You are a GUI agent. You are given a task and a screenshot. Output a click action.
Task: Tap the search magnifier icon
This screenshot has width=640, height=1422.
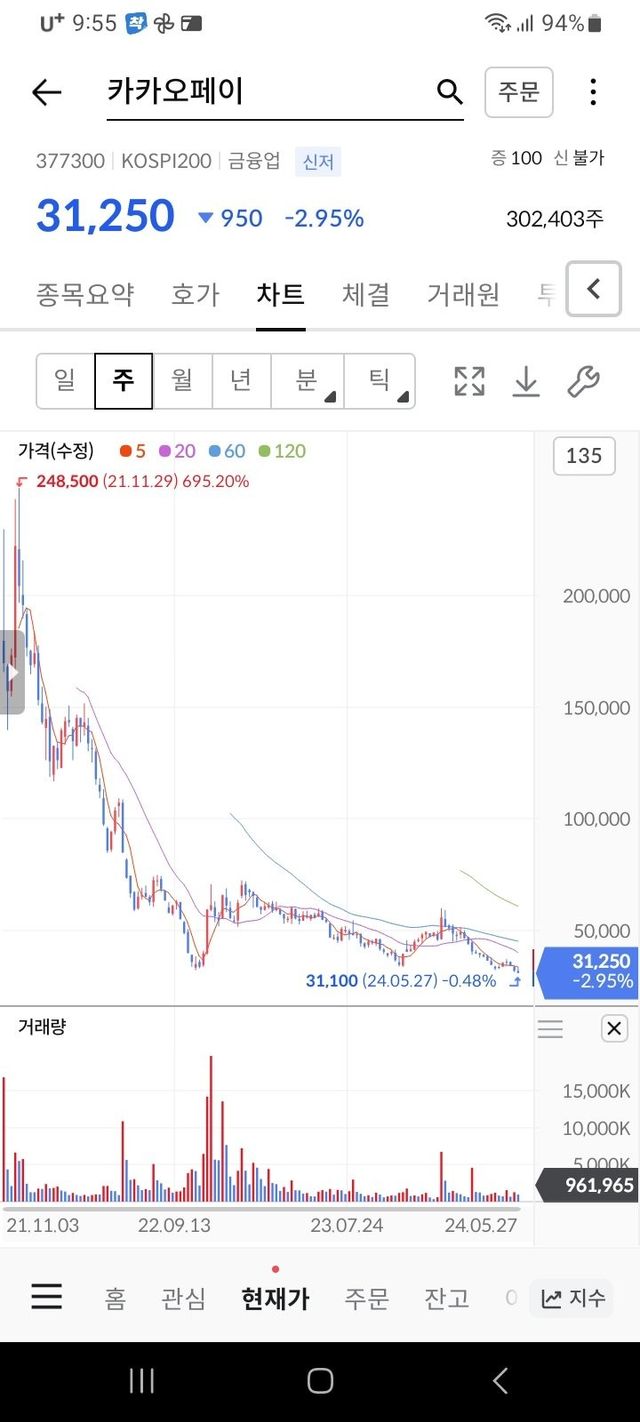[450, 92]
